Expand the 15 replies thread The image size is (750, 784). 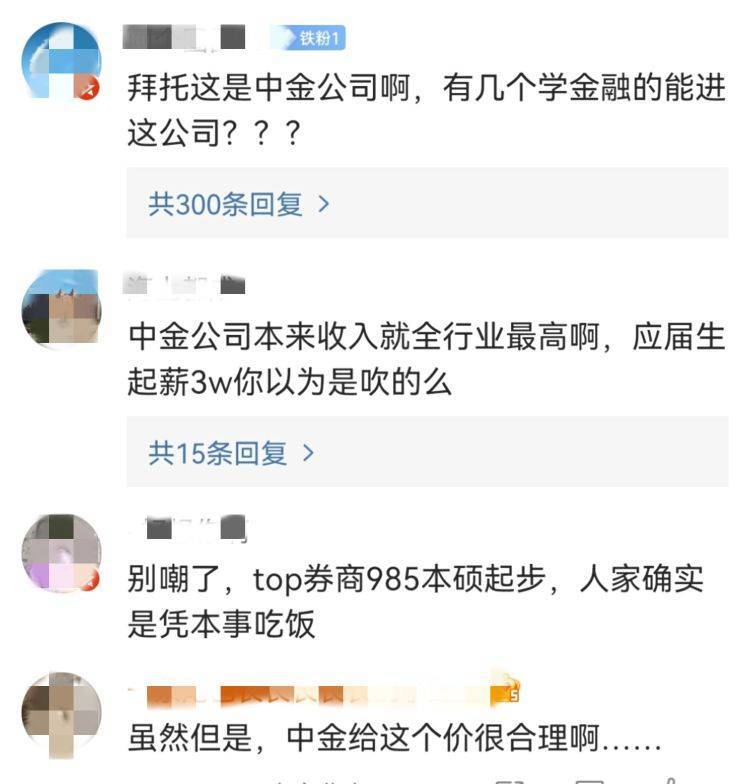click(231, 453)
